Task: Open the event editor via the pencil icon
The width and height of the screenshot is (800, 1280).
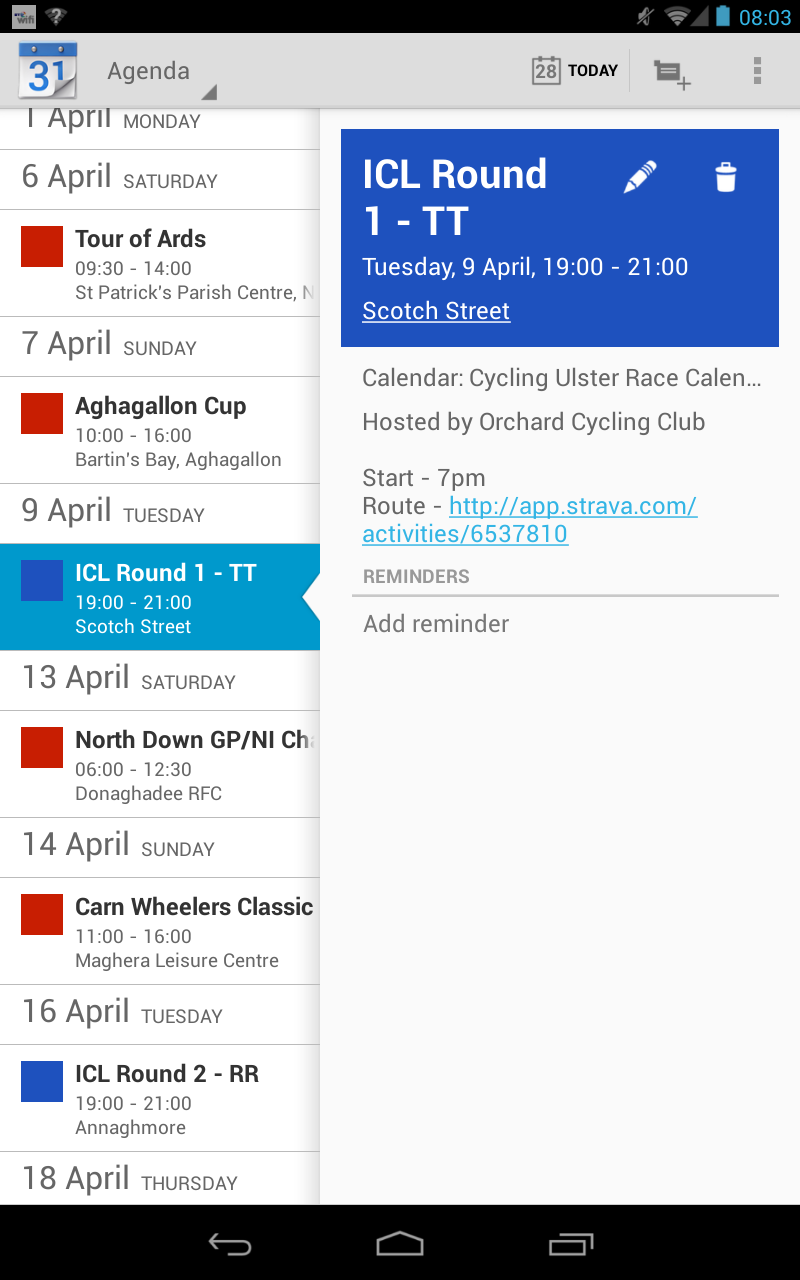Action: pos(640,176)
